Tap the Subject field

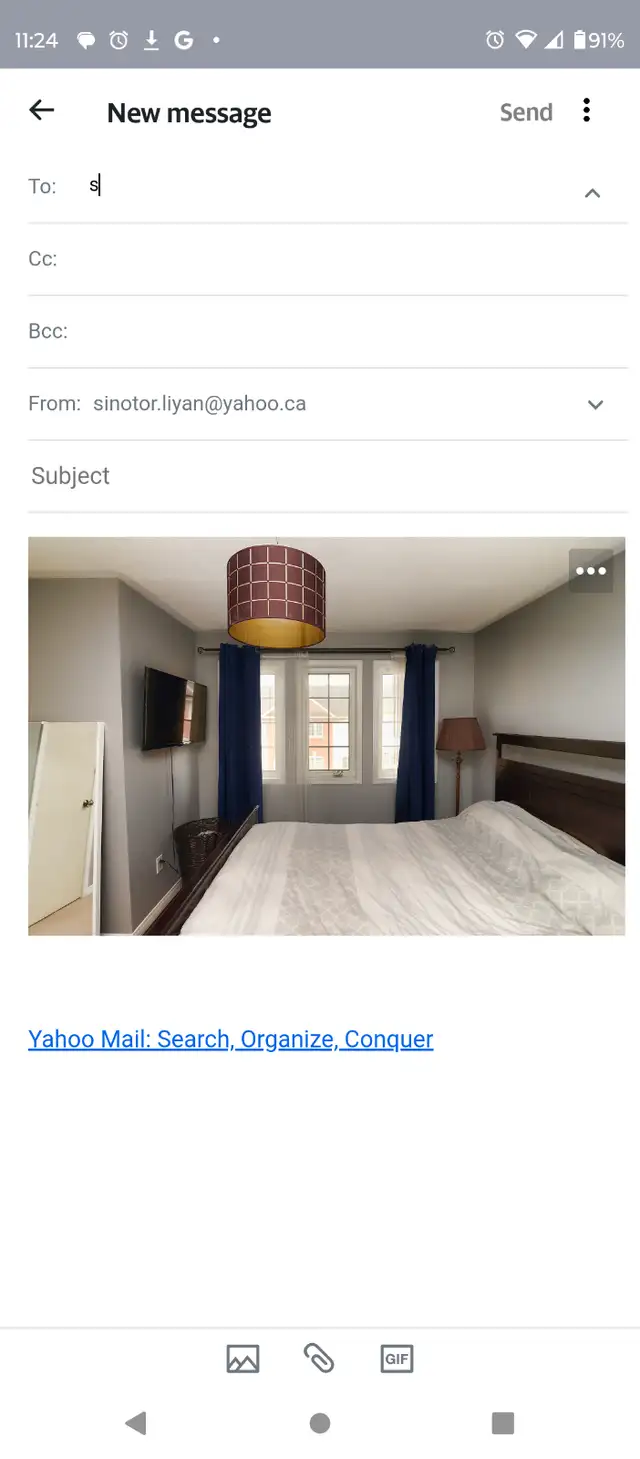328,476
